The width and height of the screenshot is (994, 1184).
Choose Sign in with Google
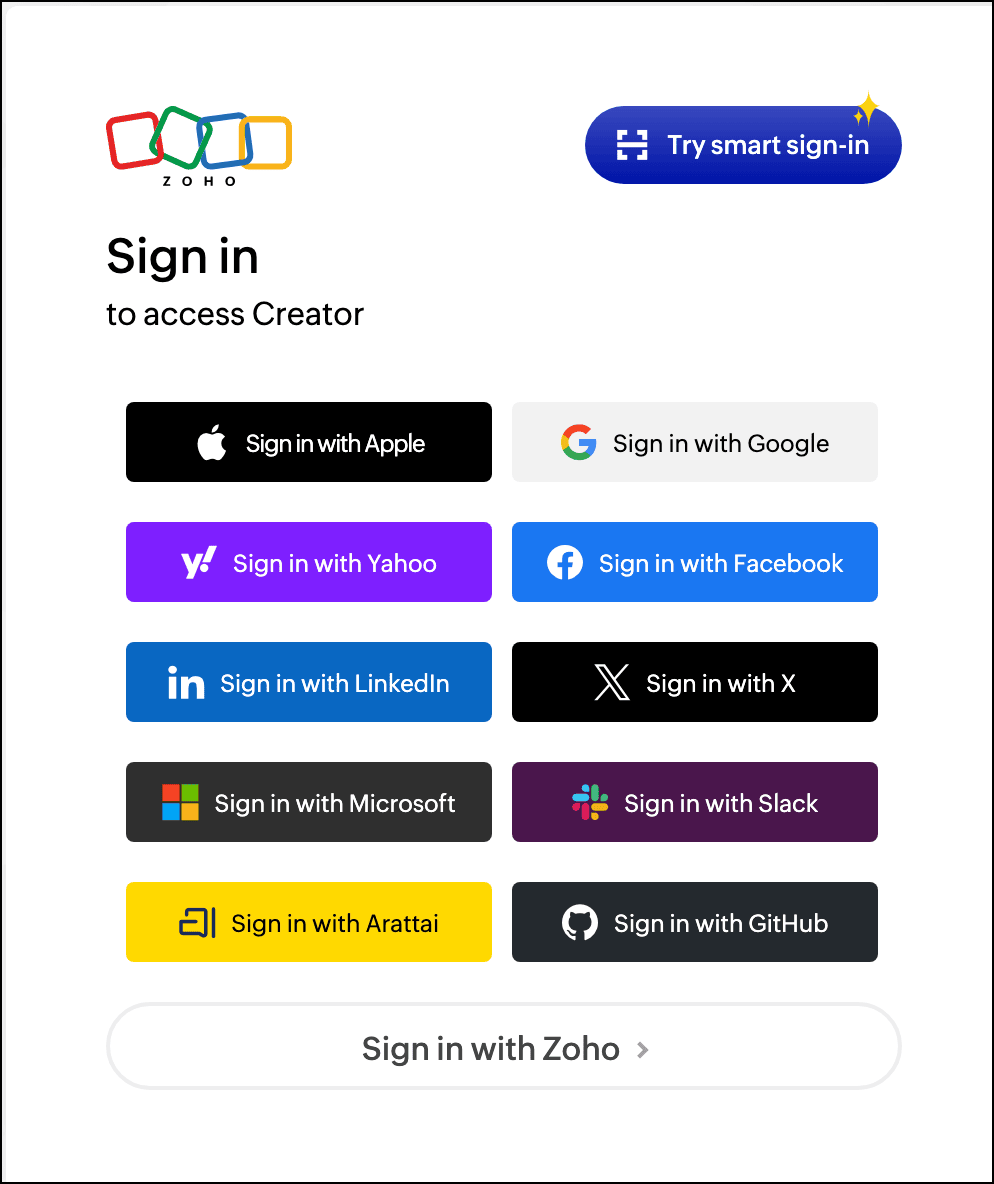point(695,442)
